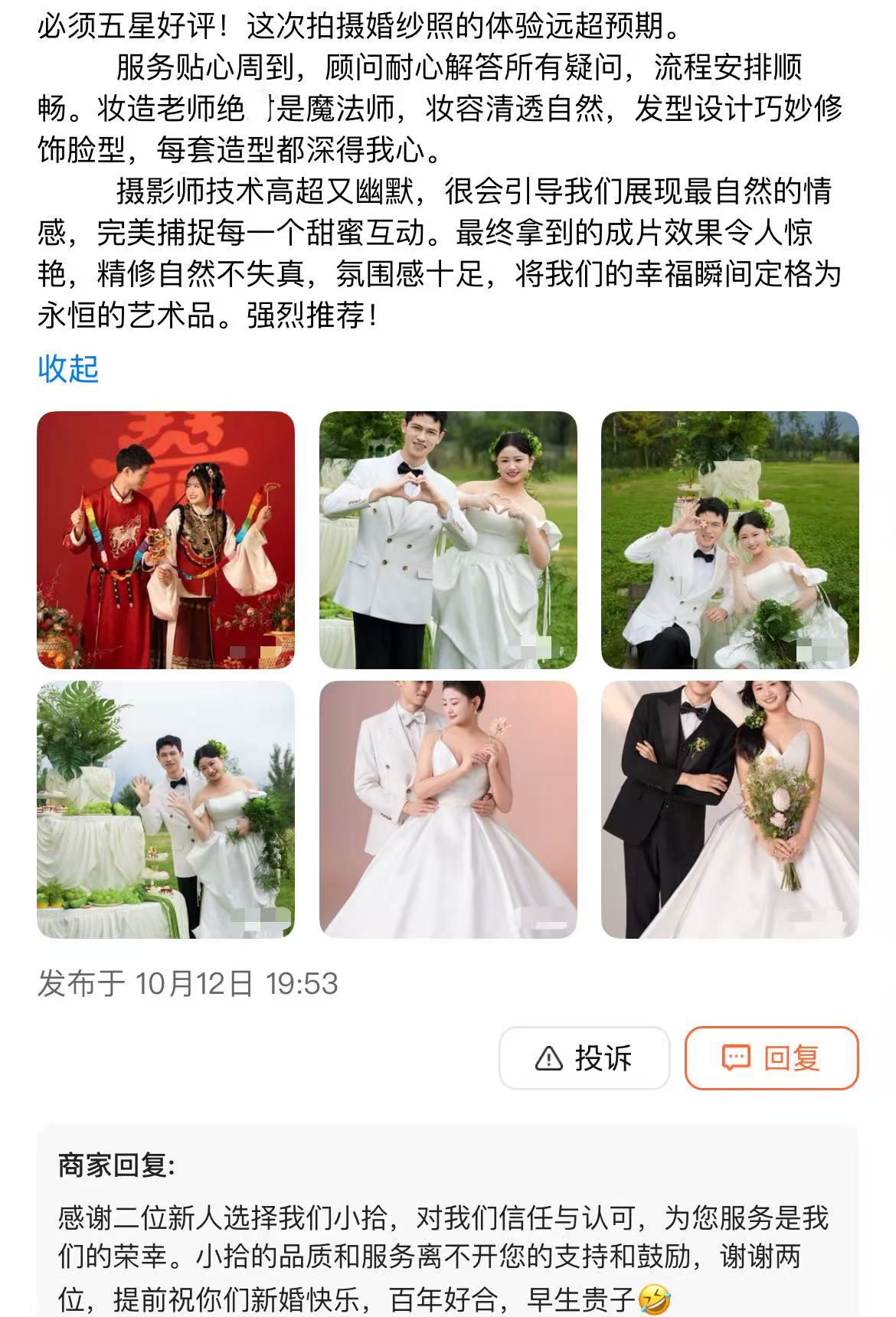
Task: View the black suit and bouquet photo
Action: [x=730, y=809]
